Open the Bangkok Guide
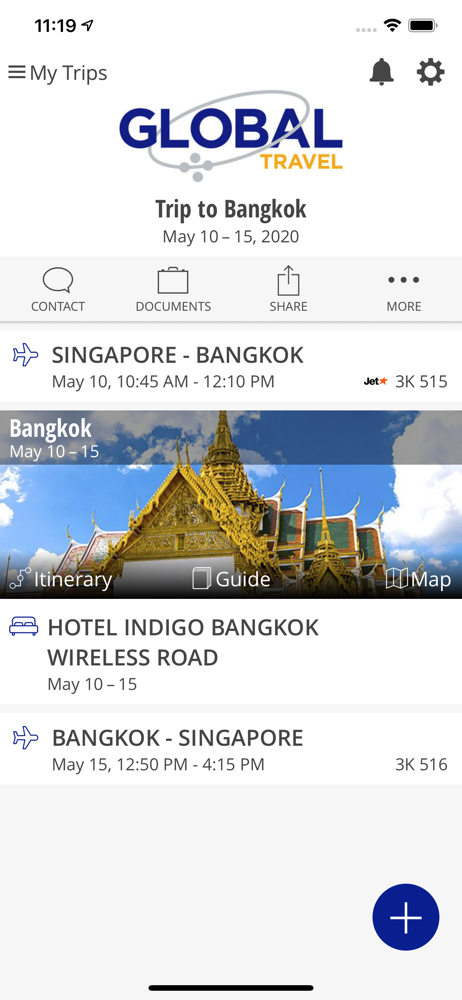Viewport: 462px width, 1000px height. click(x=231, y=580)
